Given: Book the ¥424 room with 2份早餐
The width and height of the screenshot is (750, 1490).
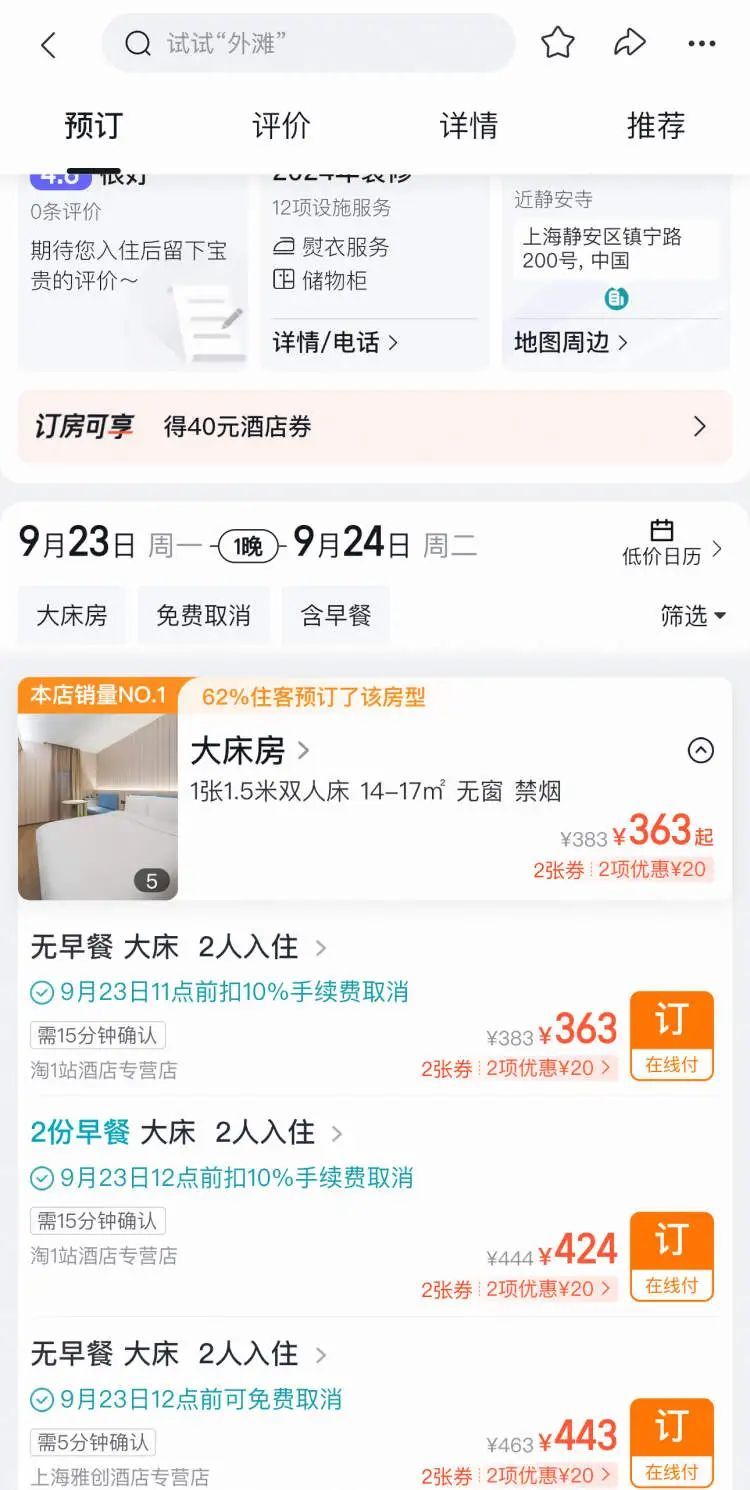Looking at the screenshot, I should pyautogui.click(x=671, y=1257).
